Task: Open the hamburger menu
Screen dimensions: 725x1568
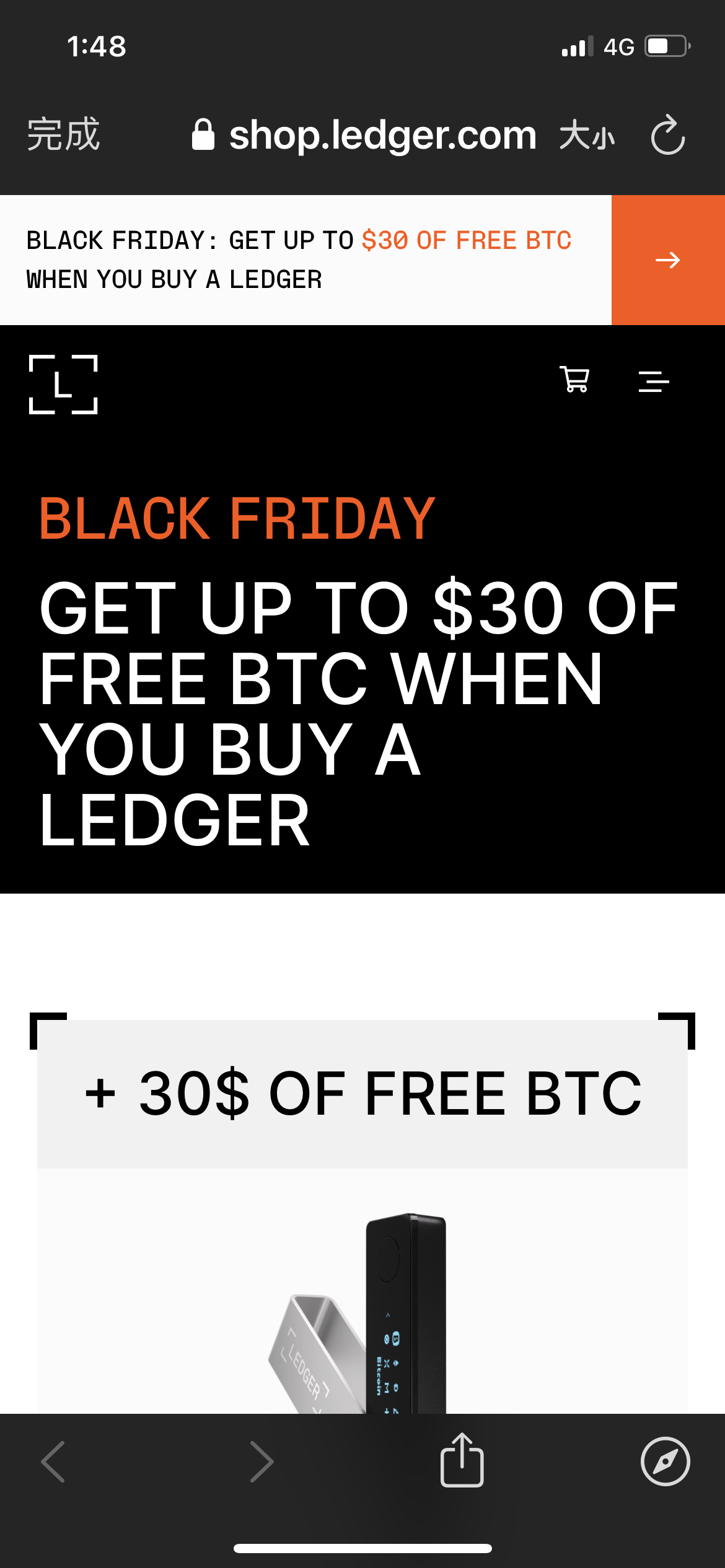Action: coord(654,381)
